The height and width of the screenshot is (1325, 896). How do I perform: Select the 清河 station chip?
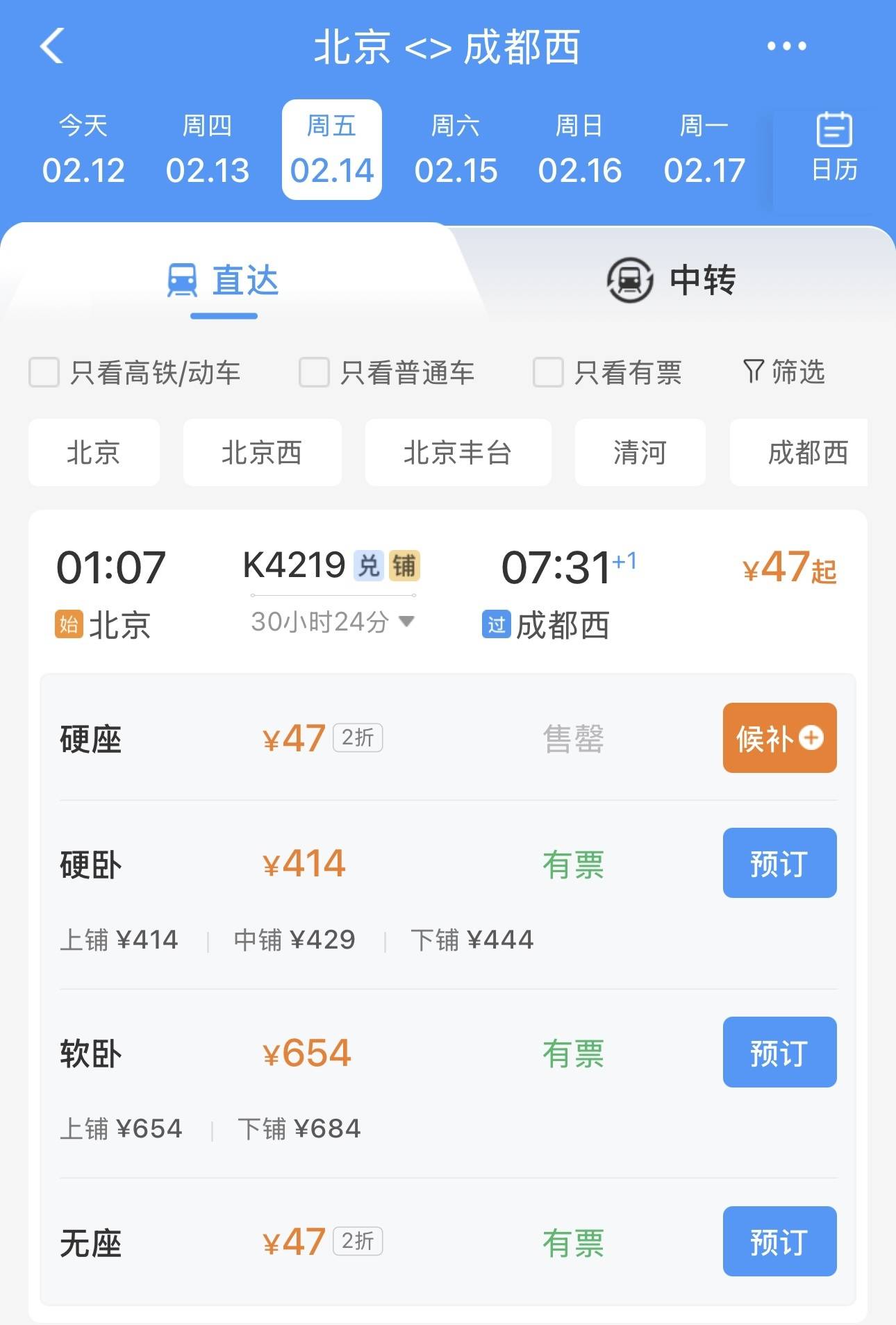point(640,453)
